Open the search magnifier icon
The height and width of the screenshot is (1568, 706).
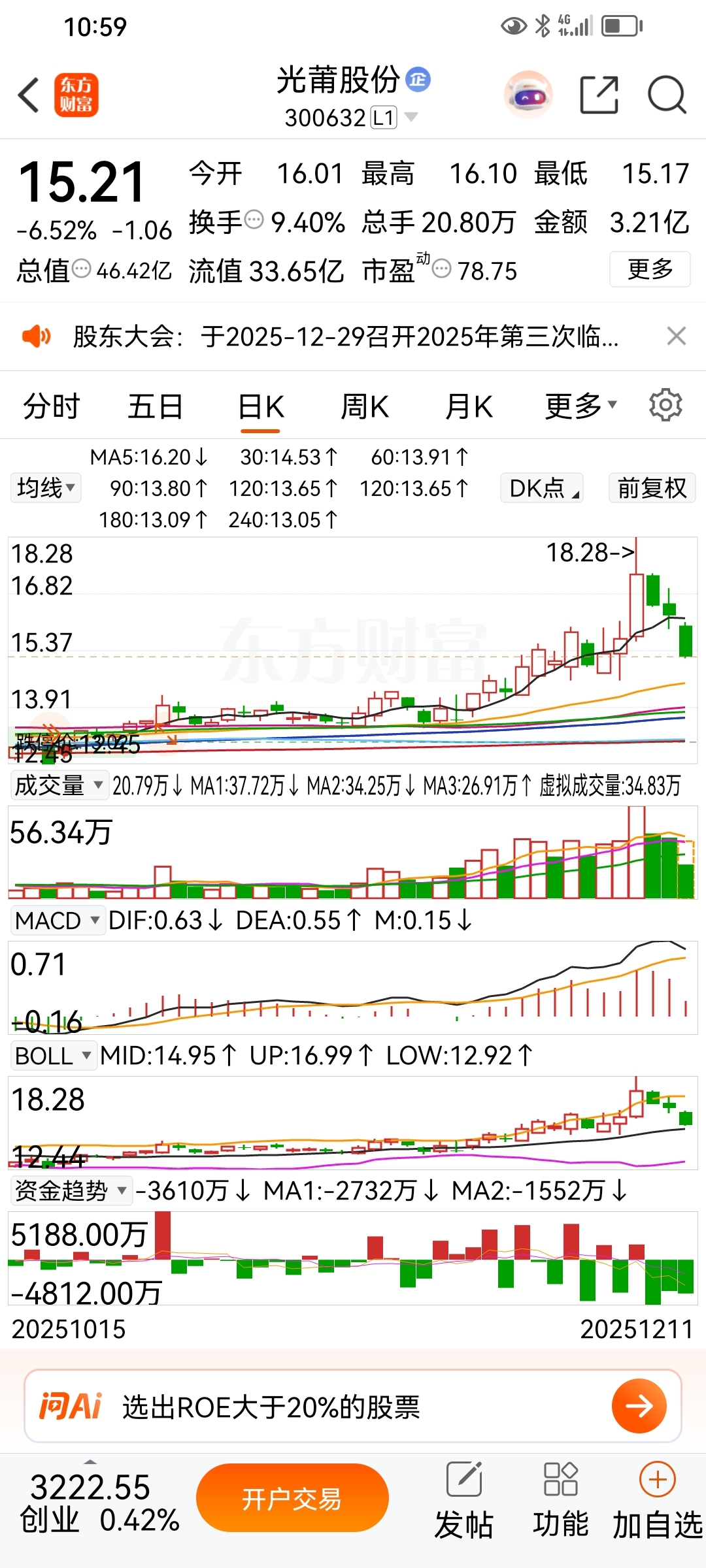pyautogui.click(x=666, y=95)
